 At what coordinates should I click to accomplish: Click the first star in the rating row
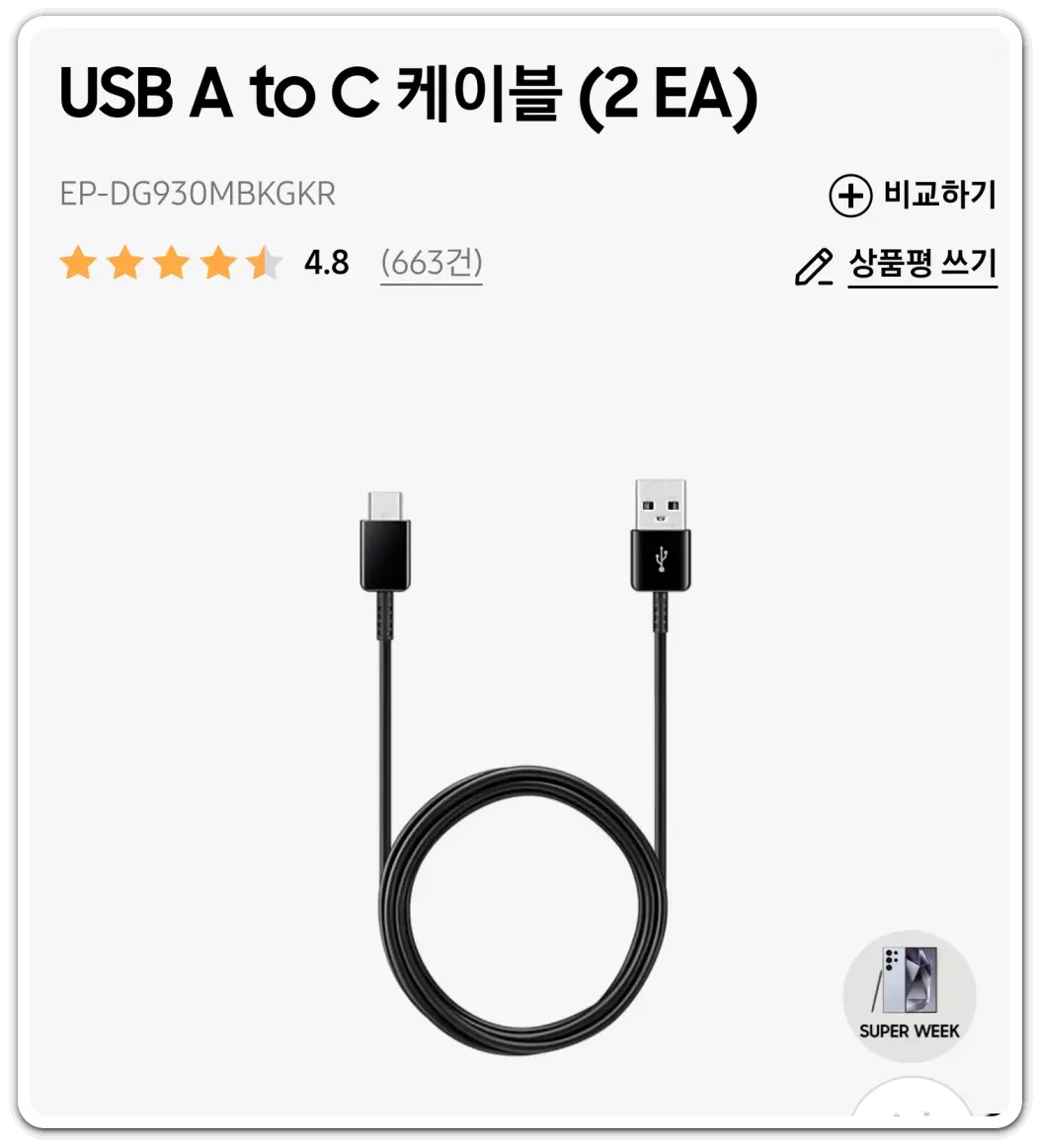coord(80,263)
